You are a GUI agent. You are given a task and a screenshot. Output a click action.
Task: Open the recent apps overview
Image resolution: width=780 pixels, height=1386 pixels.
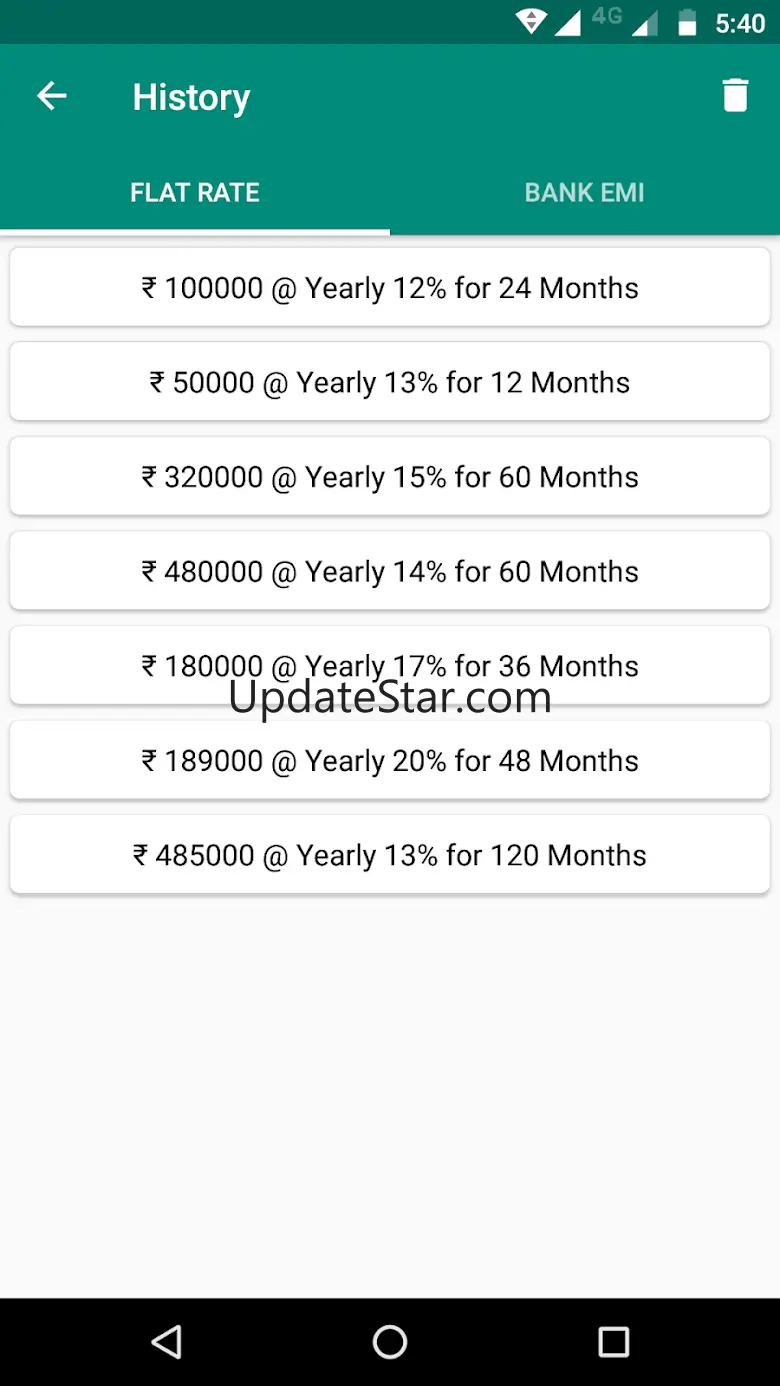(x=613, y=1342)
